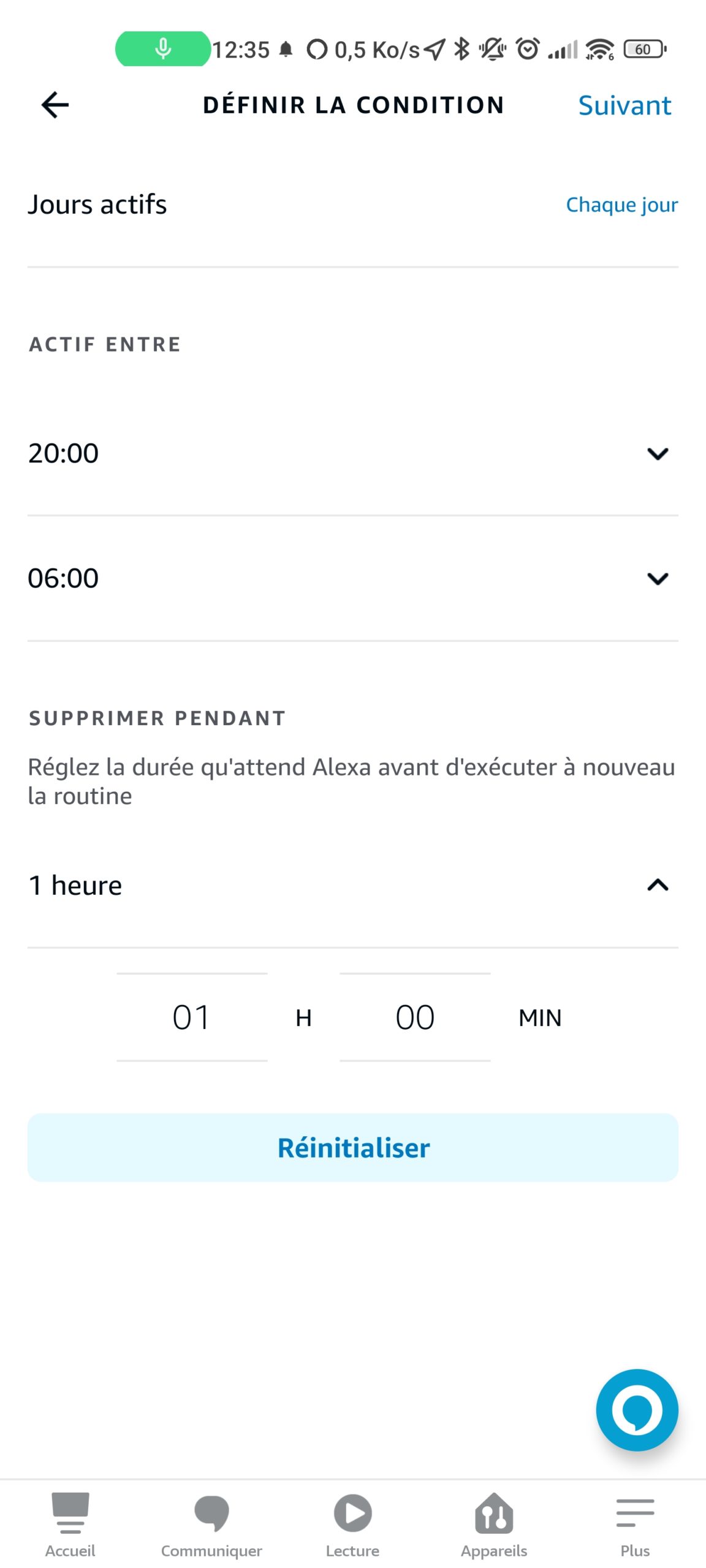Collapse the 1 heure duration picker
The height and width of the screenshot is (1568, 706).
pyautogui.click(x=353, y=886)
